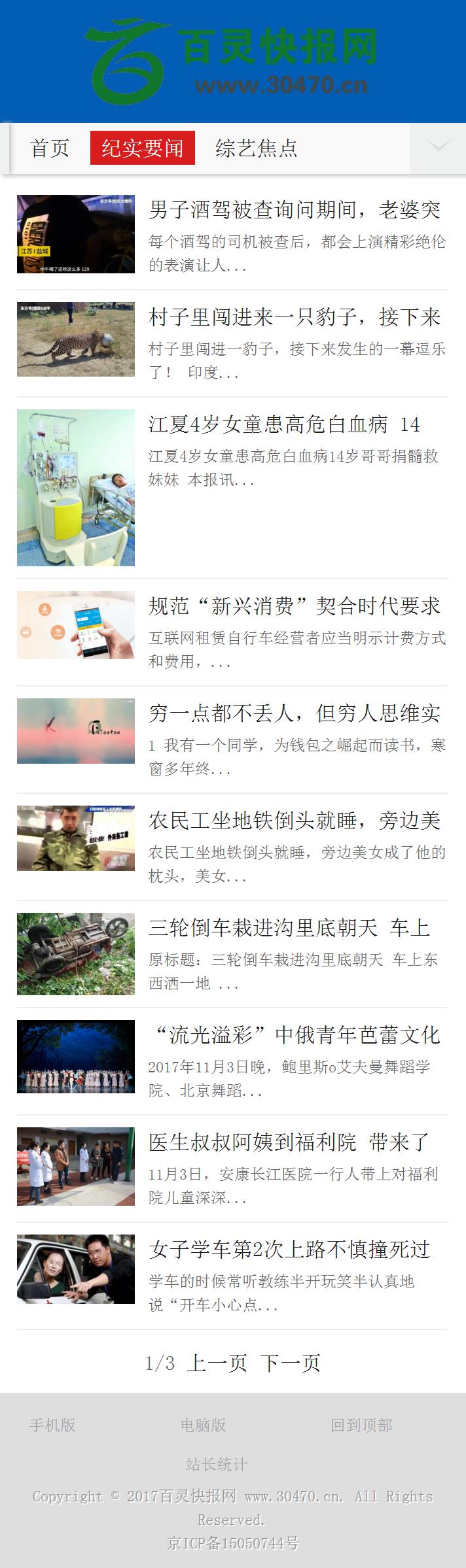This screenshot has height=1568, width=466.
Task: Read “流光溢彩”中俄青年芭蕾文化 article
Action: click(x=294, y=1036)
